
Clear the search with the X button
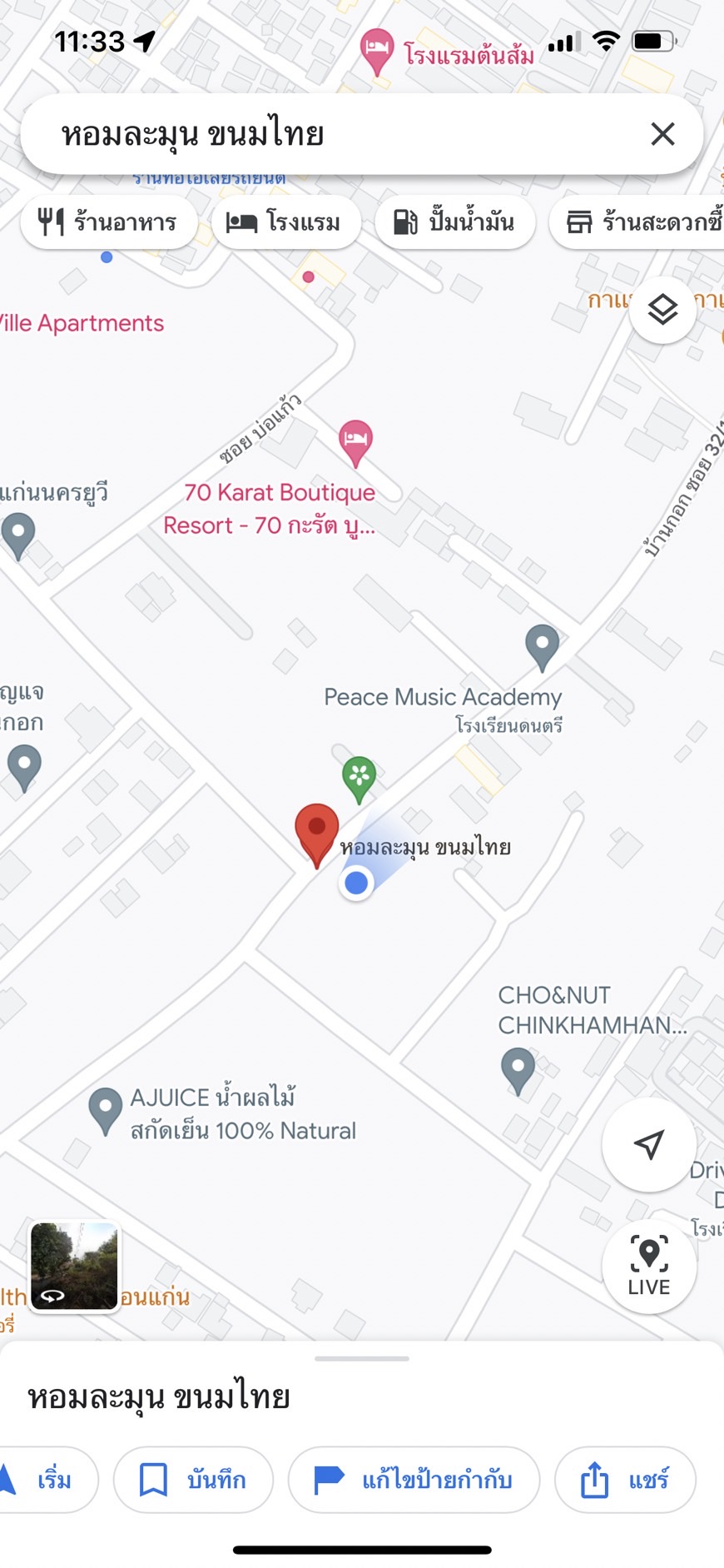click(x=662, y=134)
